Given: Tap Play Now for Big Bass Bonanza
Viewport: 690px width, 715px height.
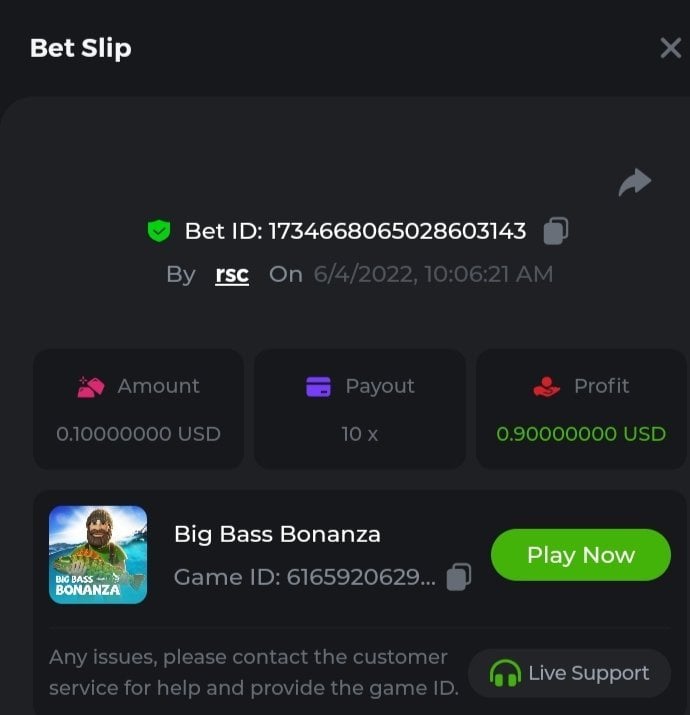Looking at the screenshot, I should [580, 555].
